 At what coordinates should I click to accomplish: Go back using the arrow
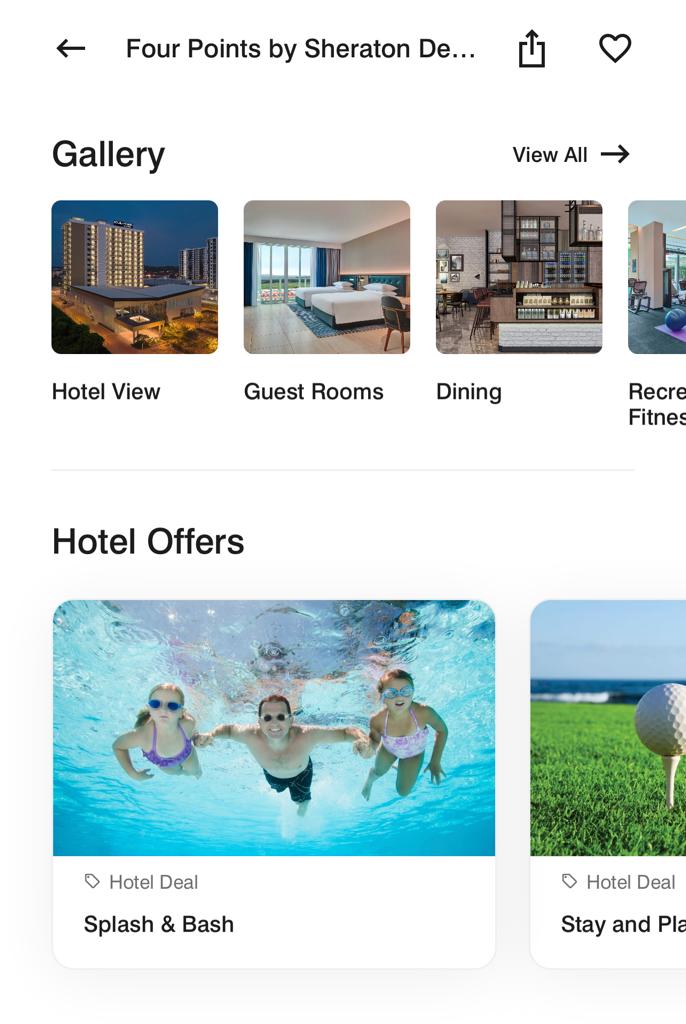(x=71, y=48)
